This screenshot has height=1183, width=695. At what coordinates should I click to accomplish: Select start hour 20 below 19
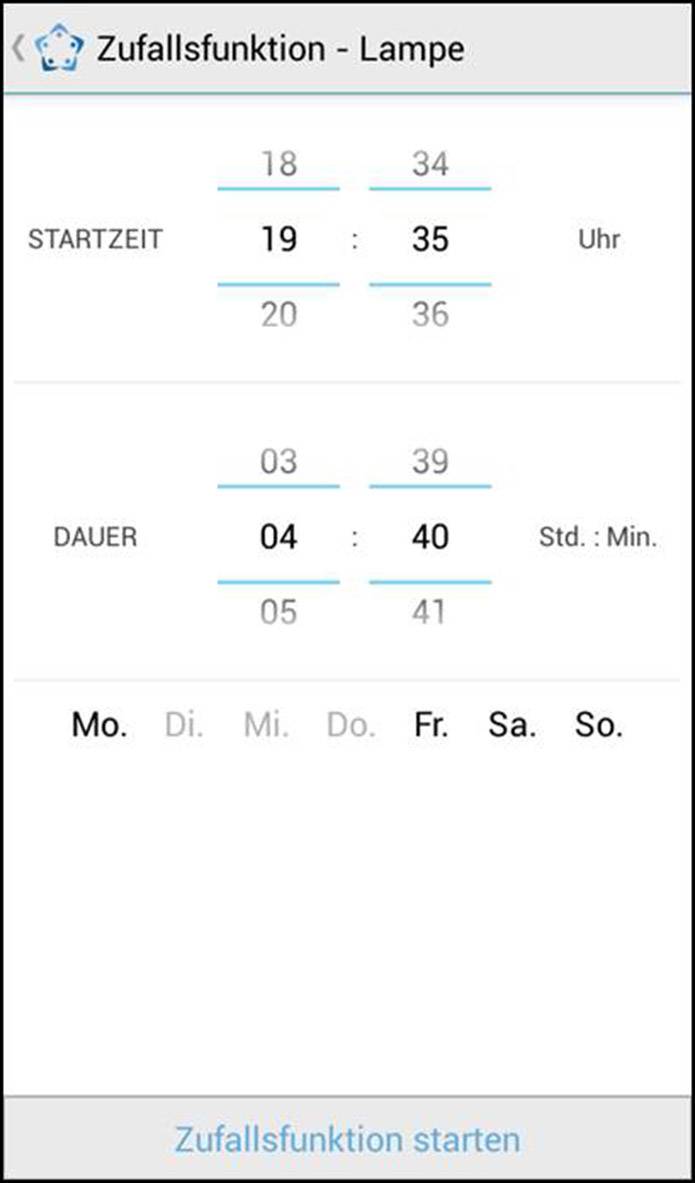279,315
